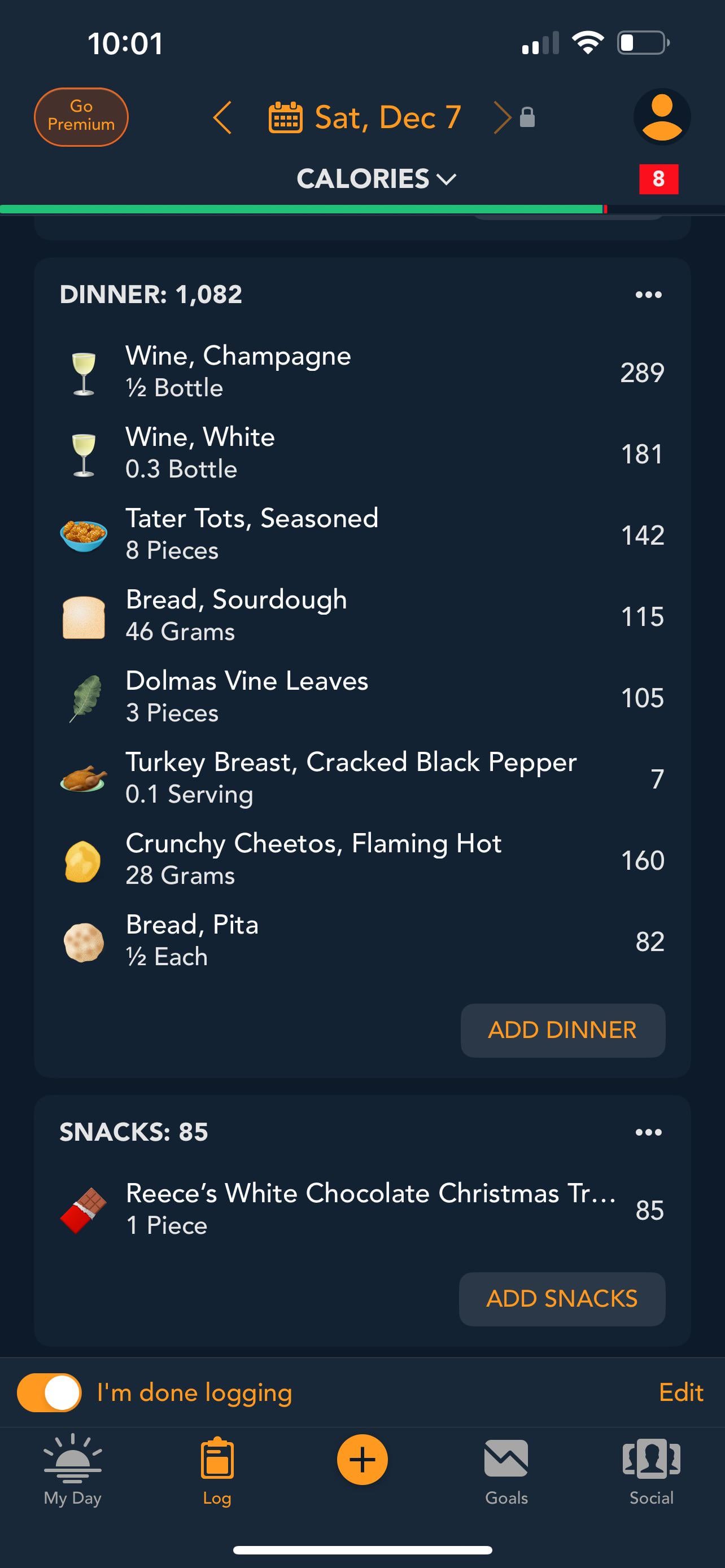Open the Crunchy Cheetos, Flaming Hot entry
725x1568 pixels.
pyautogui.click(x=362, y=859)
